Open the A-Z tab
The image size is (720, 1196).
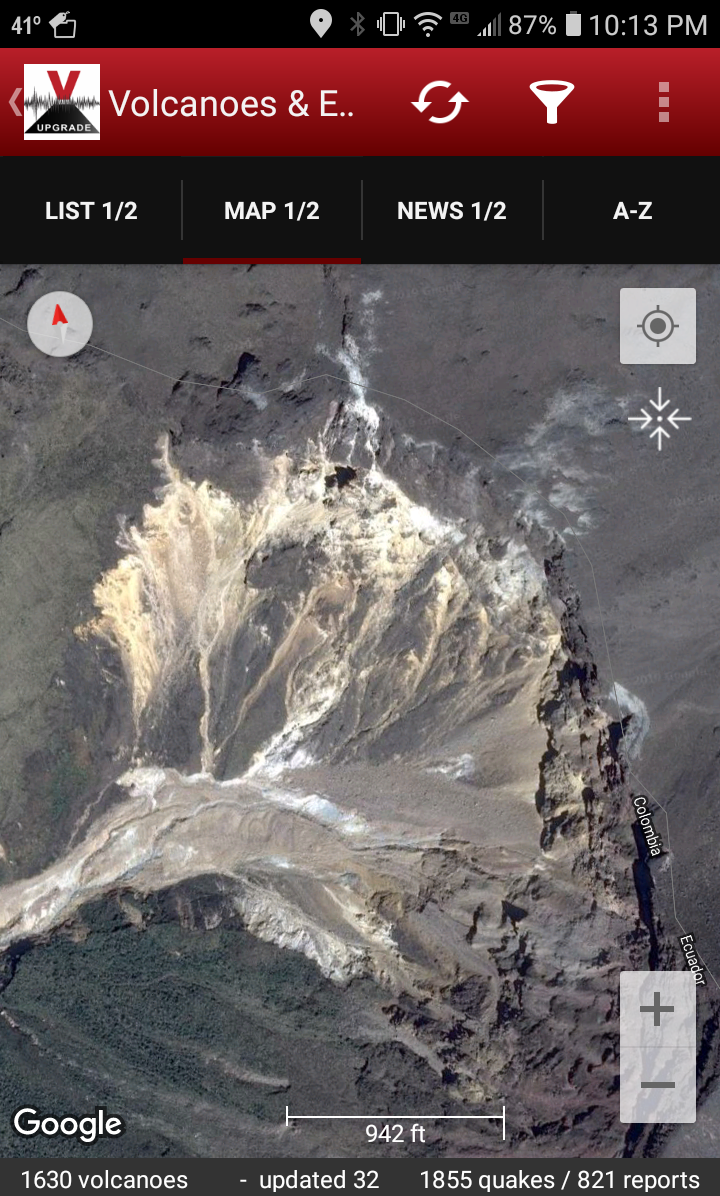click(632, 211)
